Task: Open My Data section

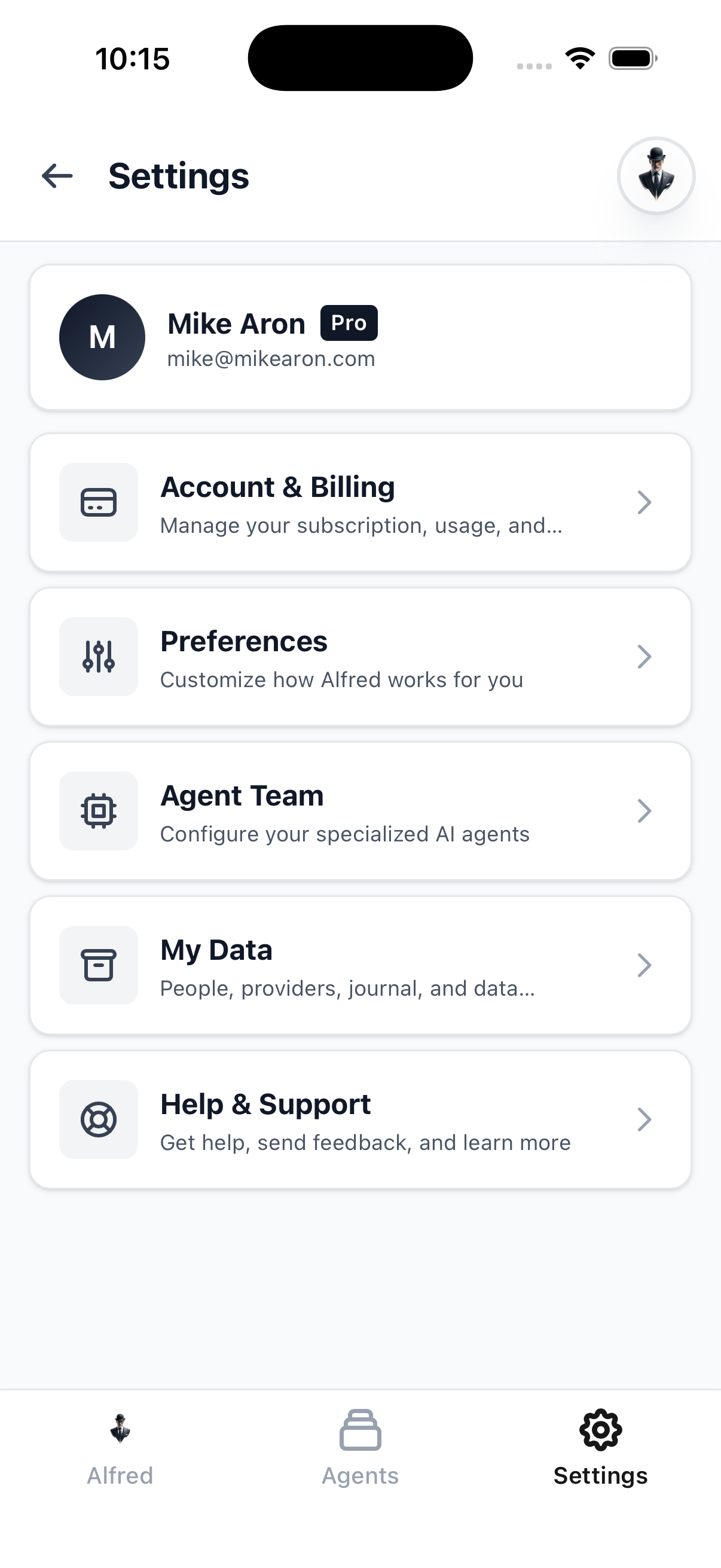Action: tap(360, 965)
